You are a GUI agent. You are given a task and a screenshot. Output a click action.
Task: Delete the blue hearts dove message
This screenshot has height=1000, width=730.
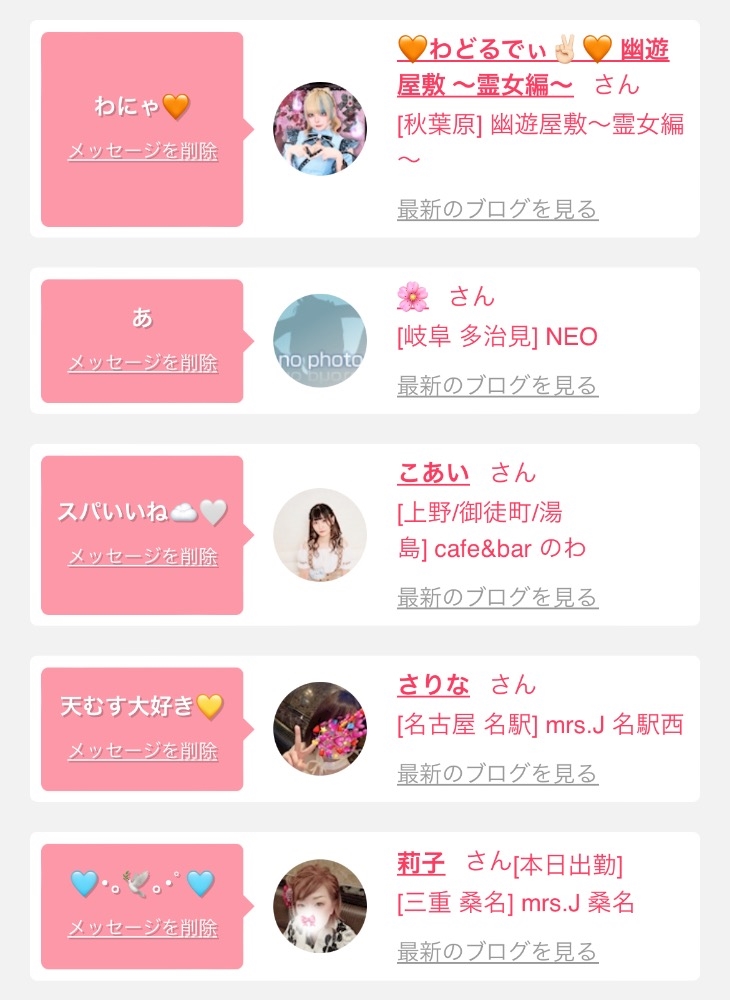click(x=142, y=929)
